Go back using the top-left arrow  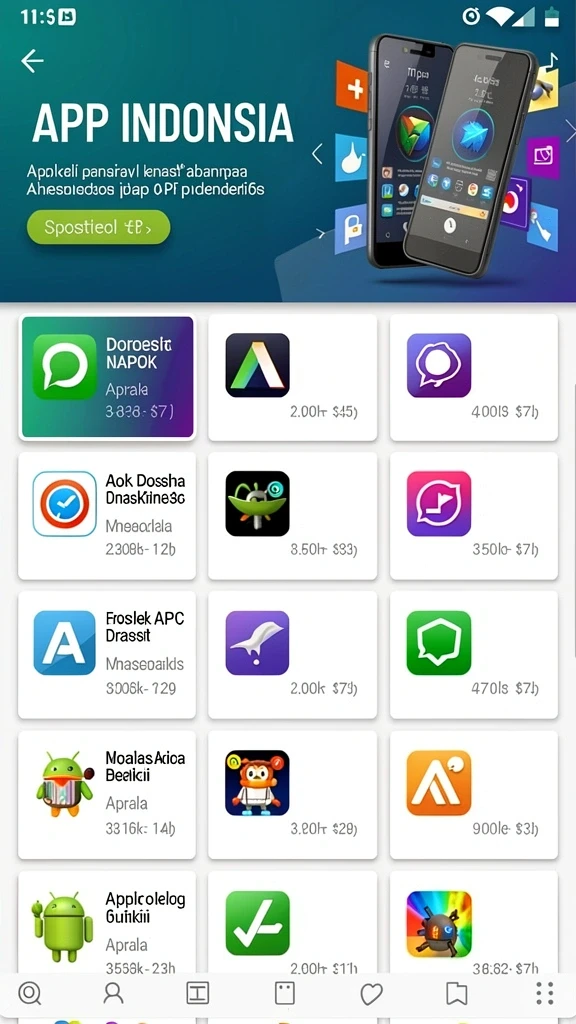[31, 61]
